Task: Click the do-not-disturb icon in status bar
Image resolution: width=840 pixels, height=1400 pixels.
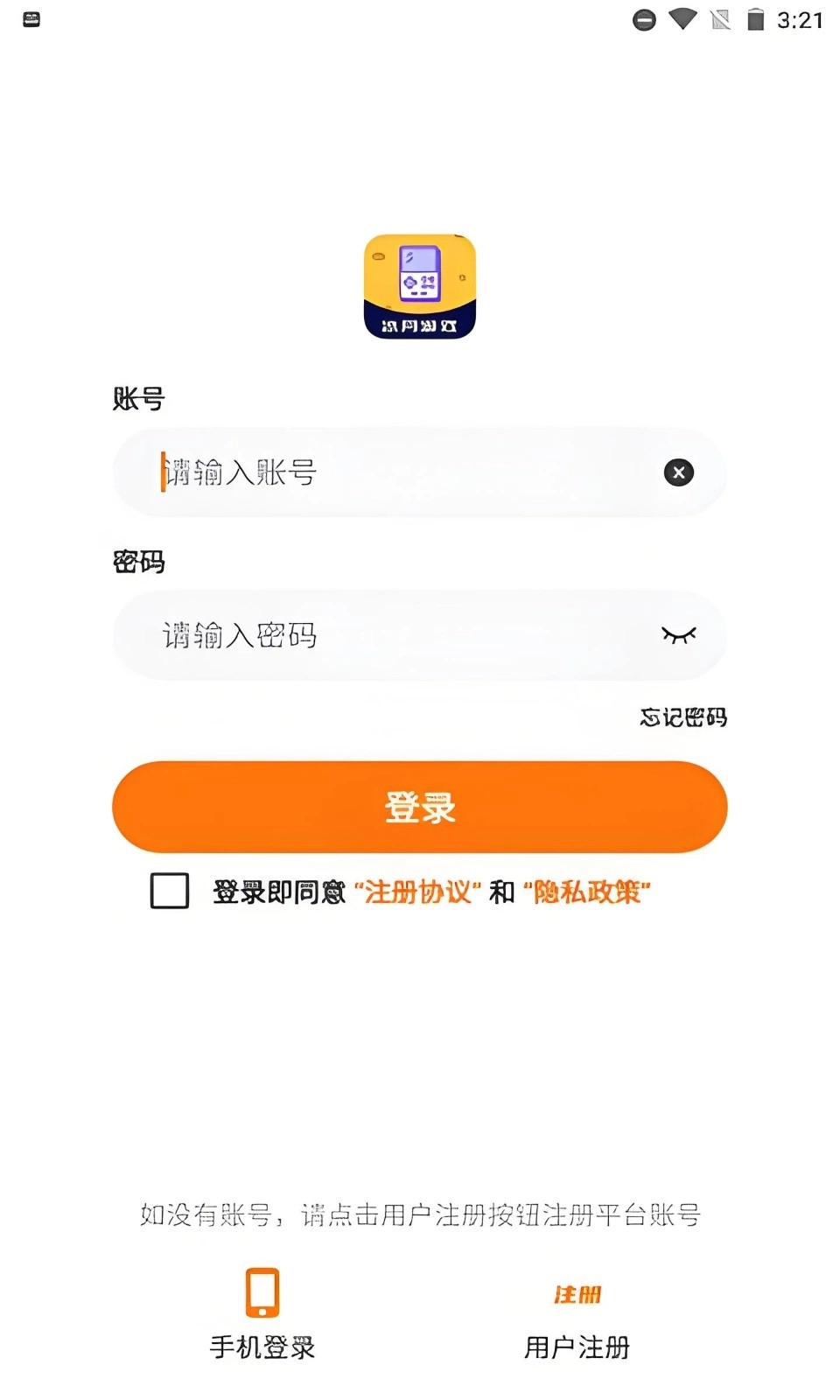Action: [x=645, y=19]
